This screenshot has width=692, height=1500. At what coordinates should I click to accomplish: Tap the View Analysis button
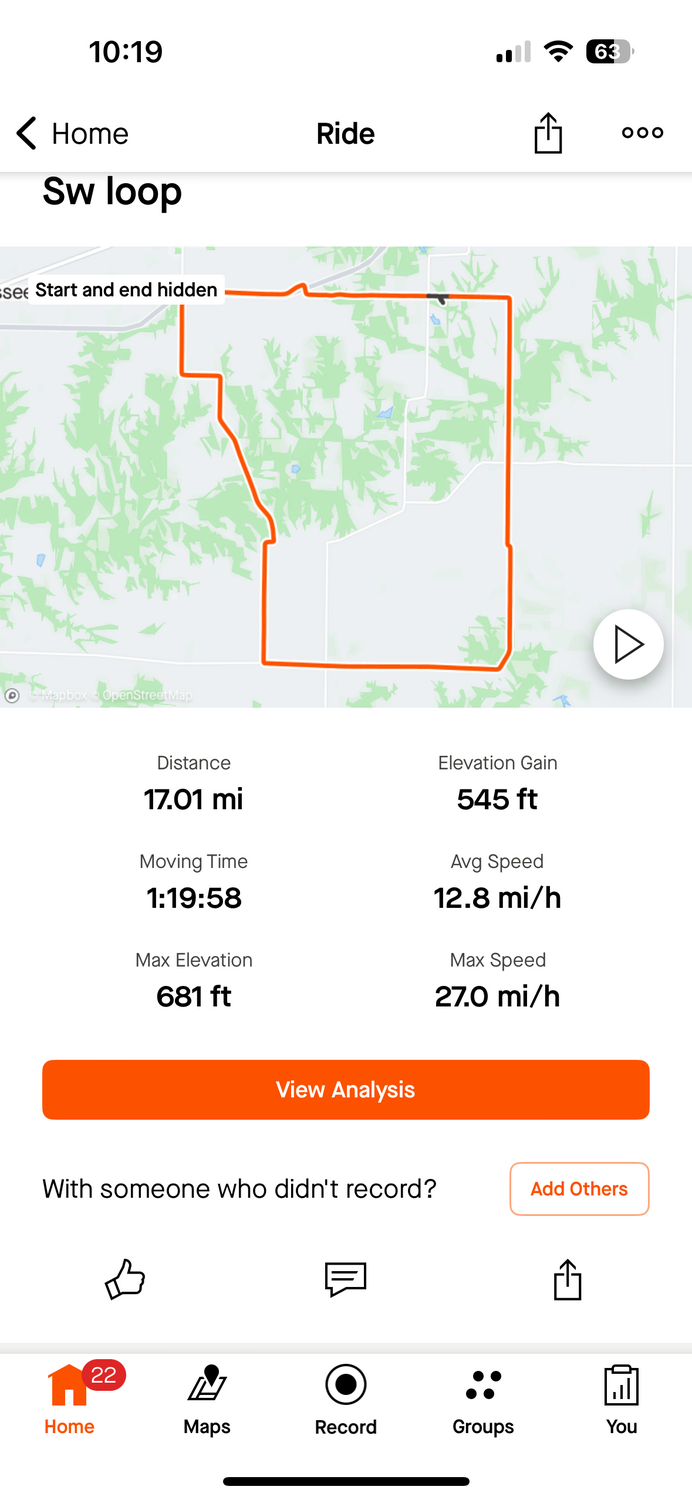click(x=346, y=1089)
